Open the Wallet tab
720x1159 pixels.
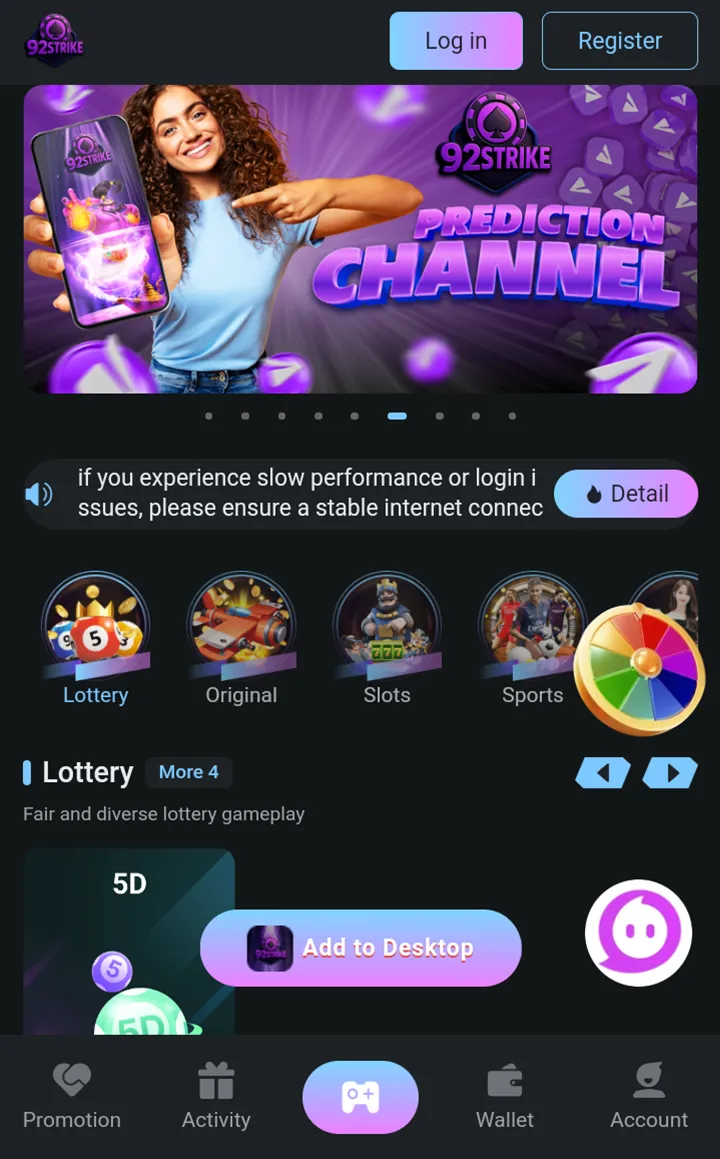pyautogui.click(x=505, y=1097)
